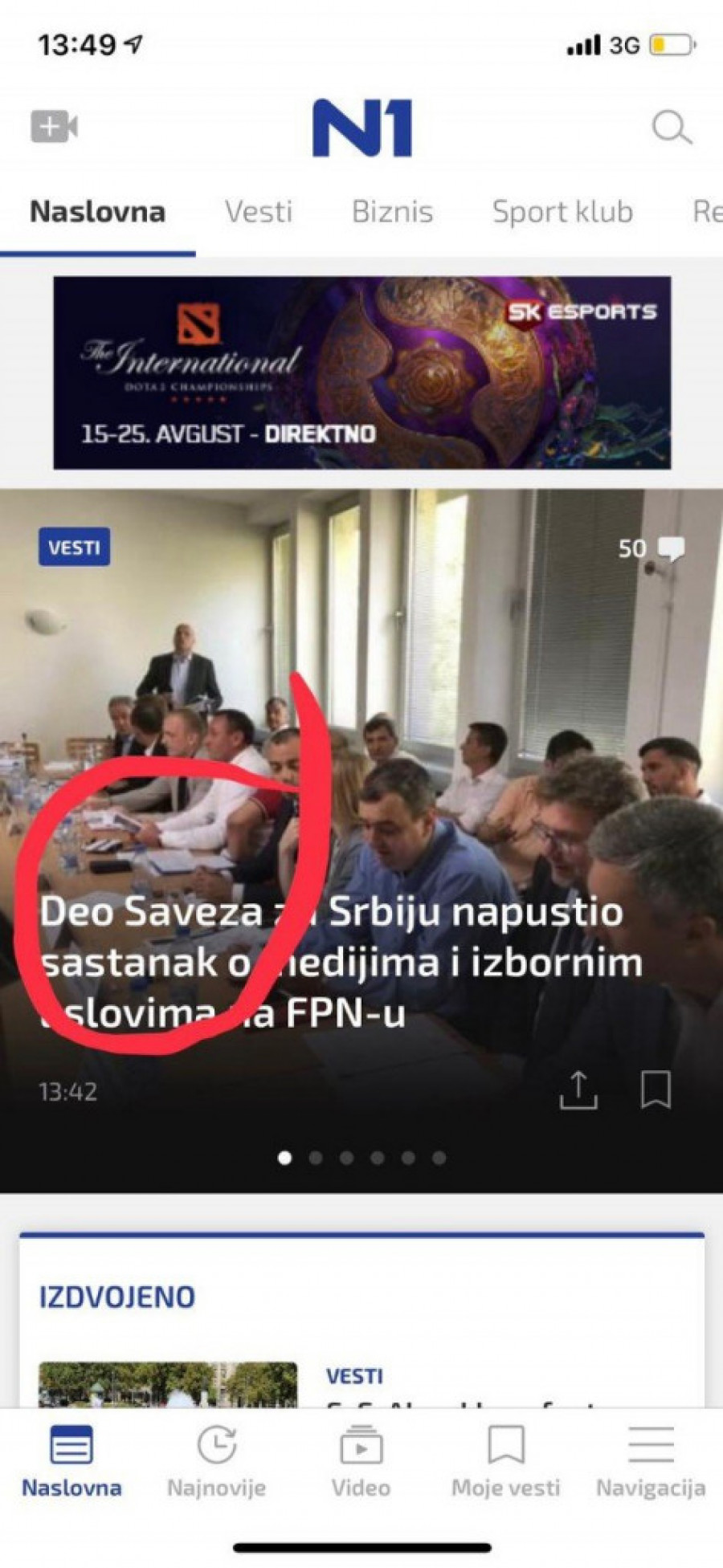Switch to the Biznis top tab
Viewport: 723px width, 1568px height.
coord(392,212)
